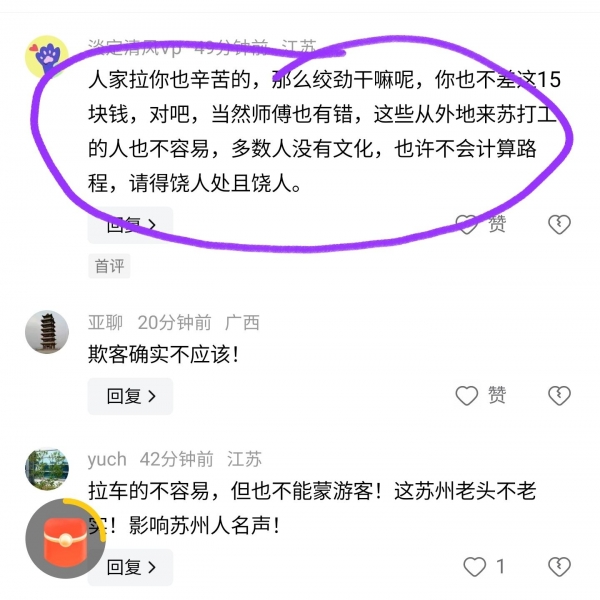
Task: Like 淡定清风vp's comment
Action: coord(468,225)
